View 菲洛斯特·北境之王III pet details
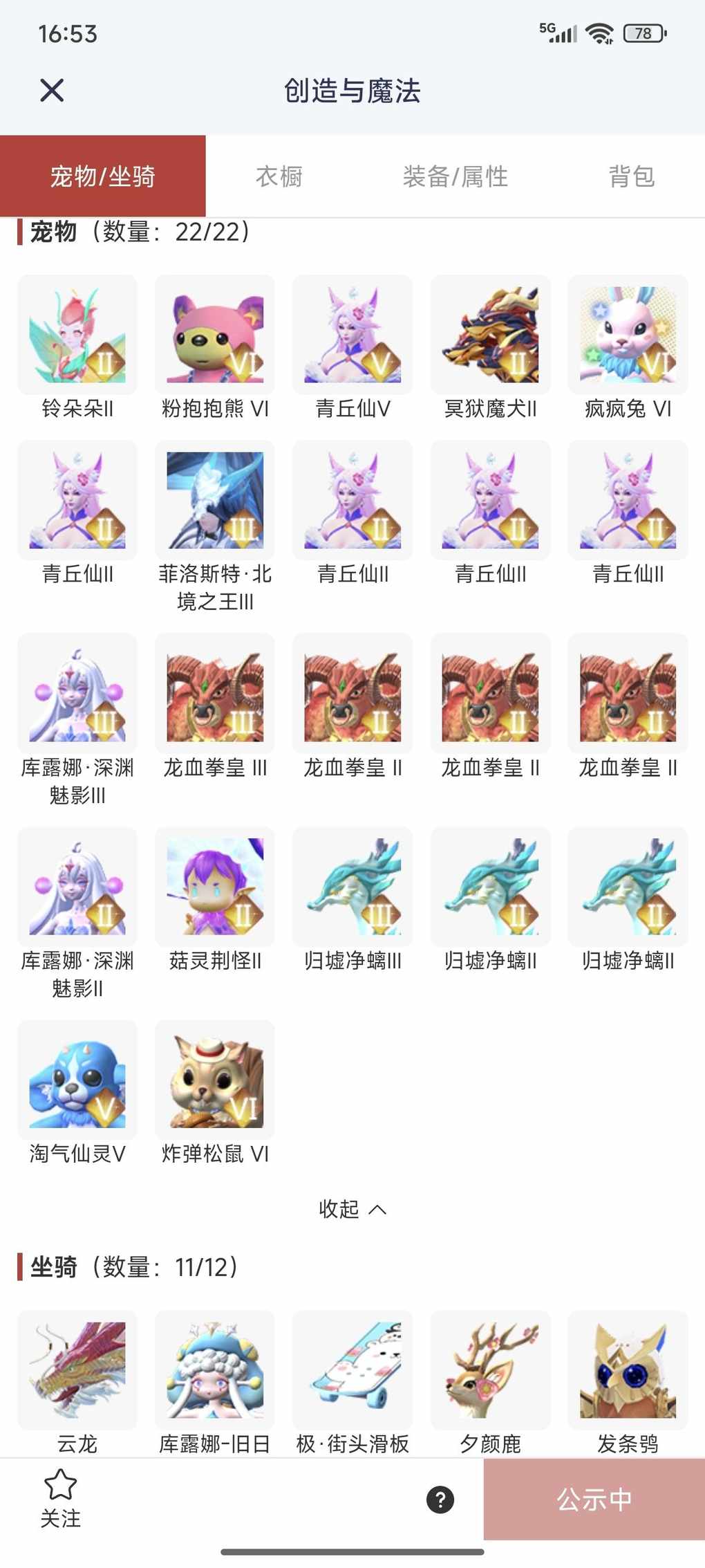This screenshot has width=705, height=1568. [215, 500]
